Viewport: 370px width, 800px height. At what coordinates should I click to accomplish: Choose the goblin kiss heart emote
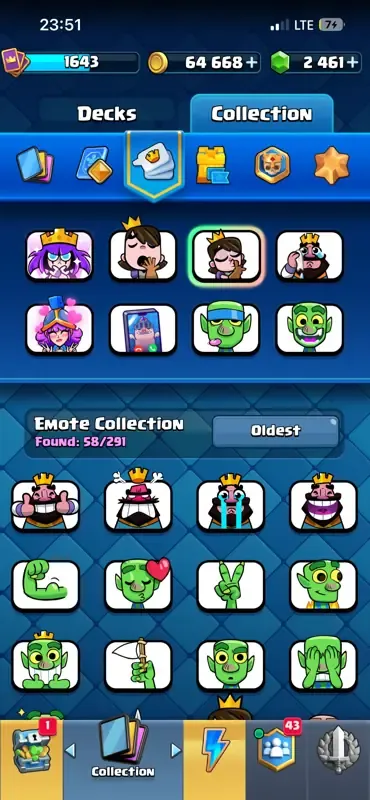tap(138, 585)
